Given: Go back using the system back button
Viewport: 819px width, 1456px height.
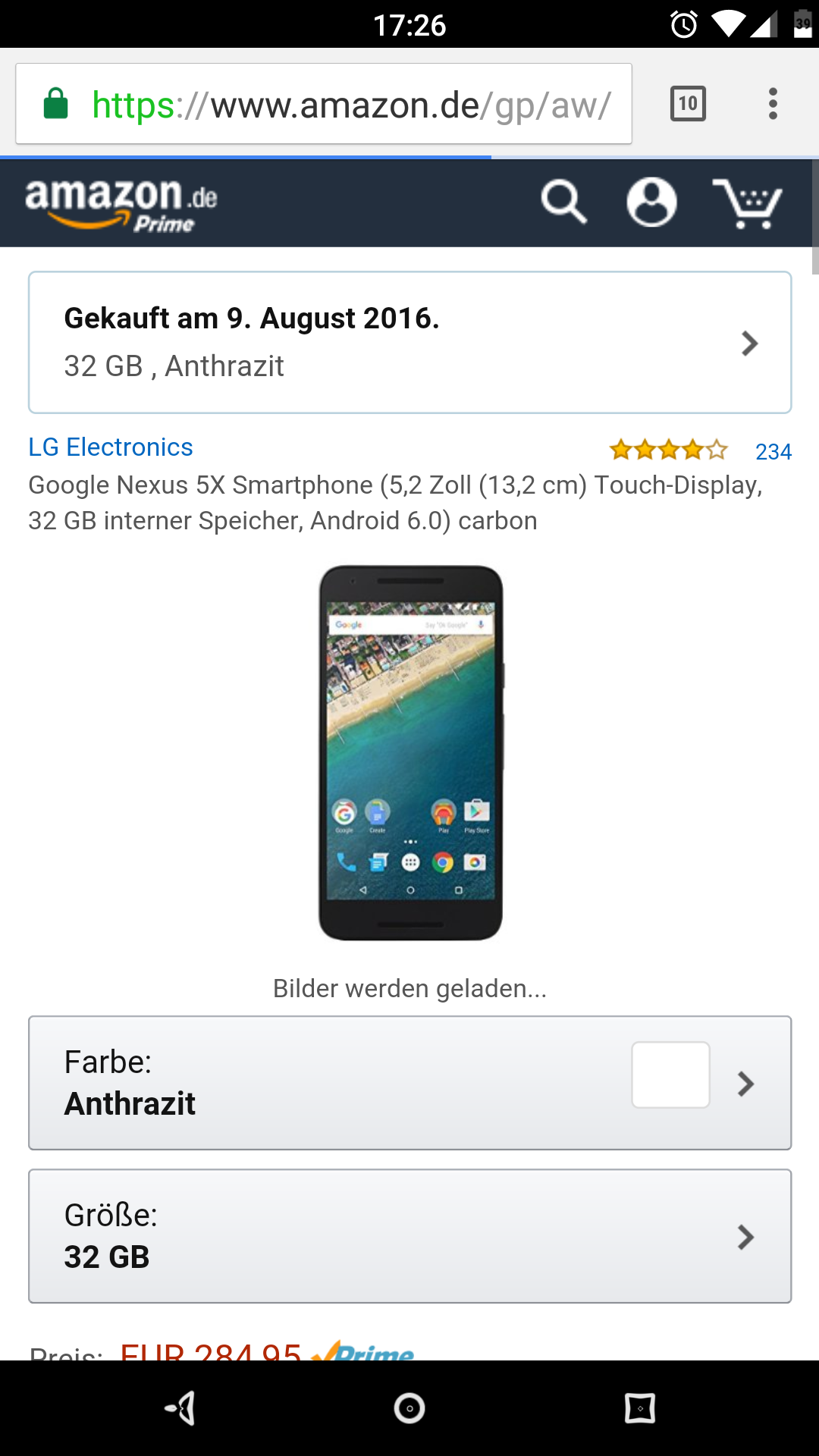Looking at the screenshot, I should pos(180,1408).
